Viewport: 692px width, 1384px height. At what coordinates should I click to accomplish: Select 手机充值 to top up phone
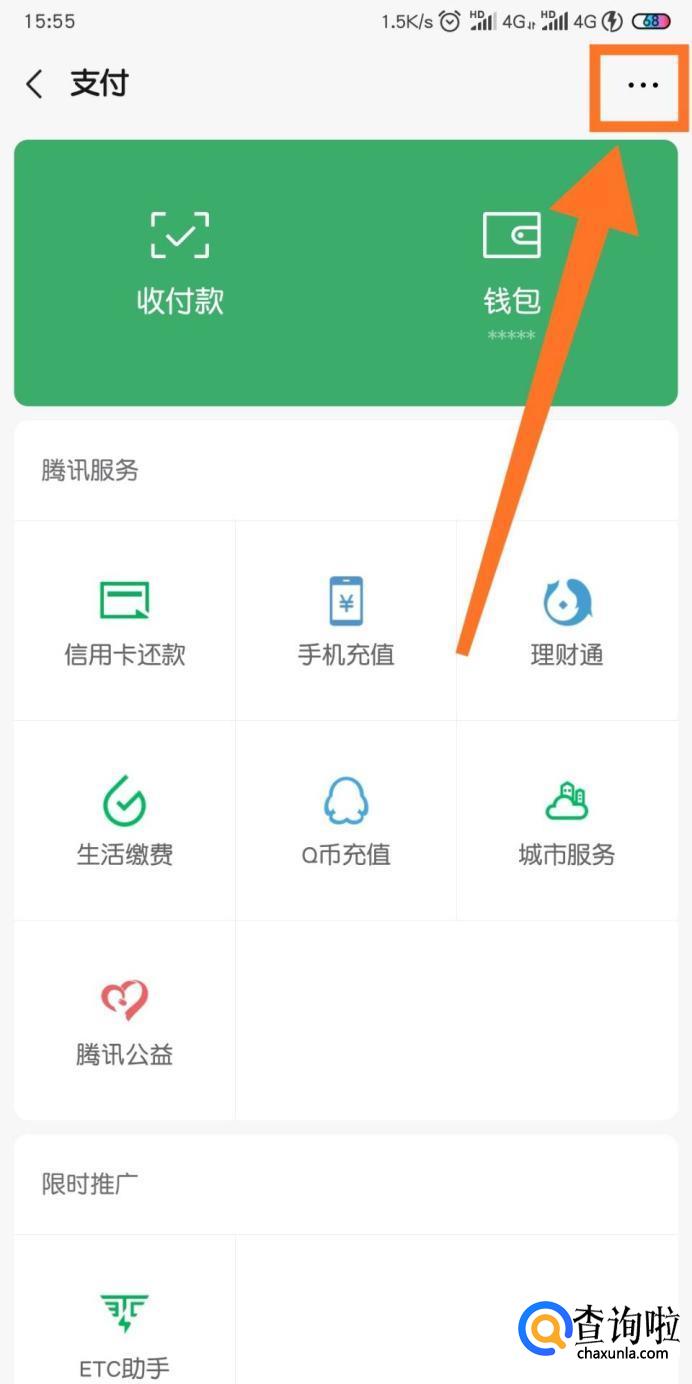tap(346, 621)
